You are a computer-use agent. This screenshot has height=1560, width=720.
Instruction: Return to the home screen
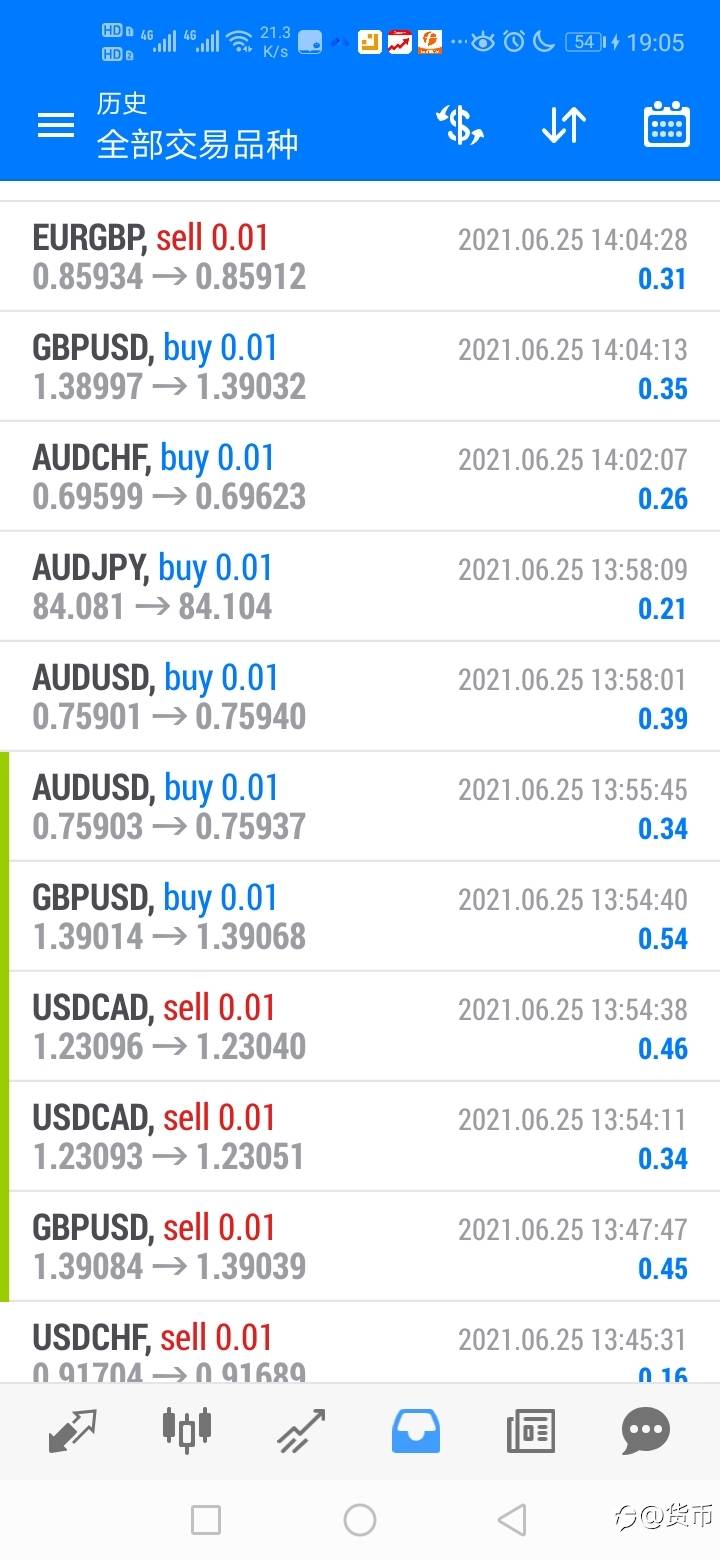tap(360, 1520)
